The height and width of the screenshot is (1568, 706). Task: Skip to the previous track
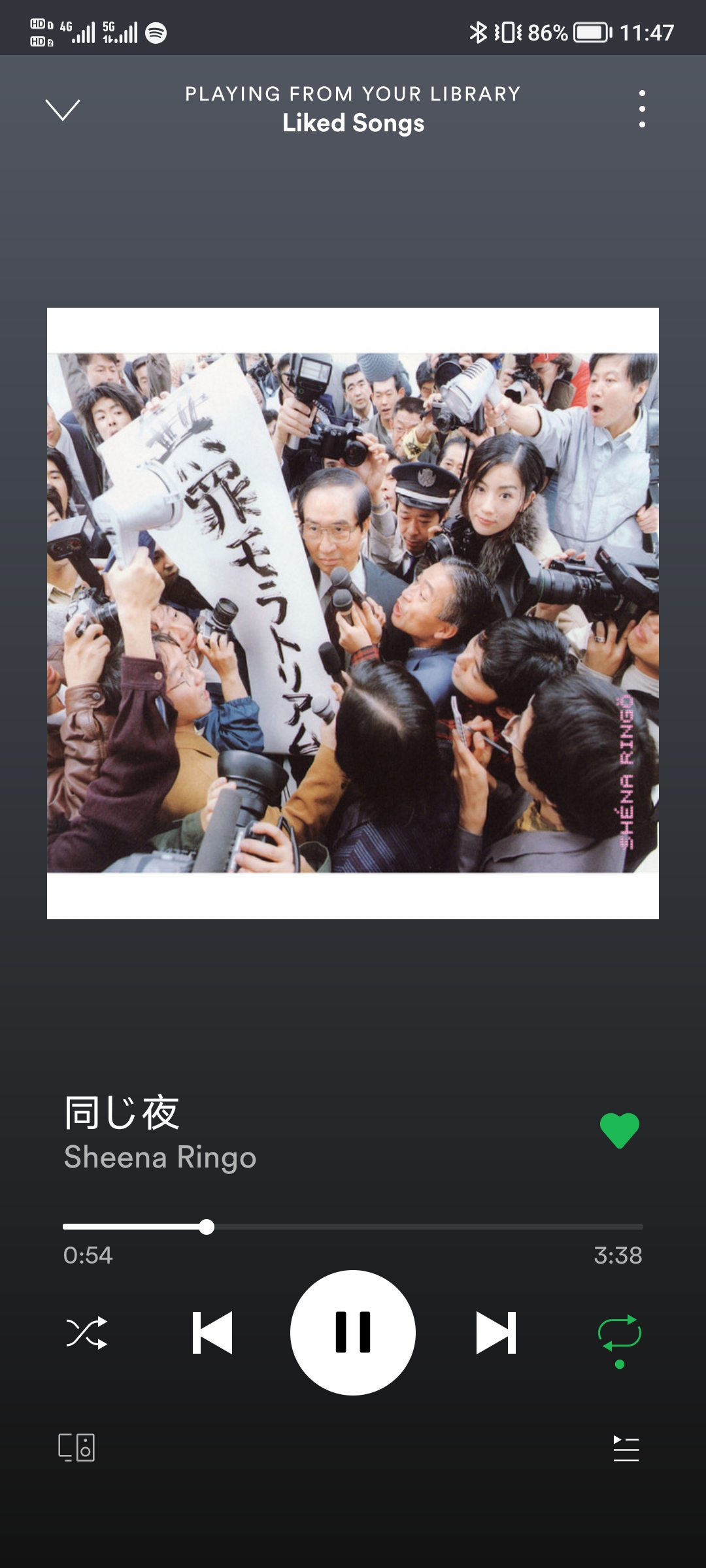(212, 1333)
